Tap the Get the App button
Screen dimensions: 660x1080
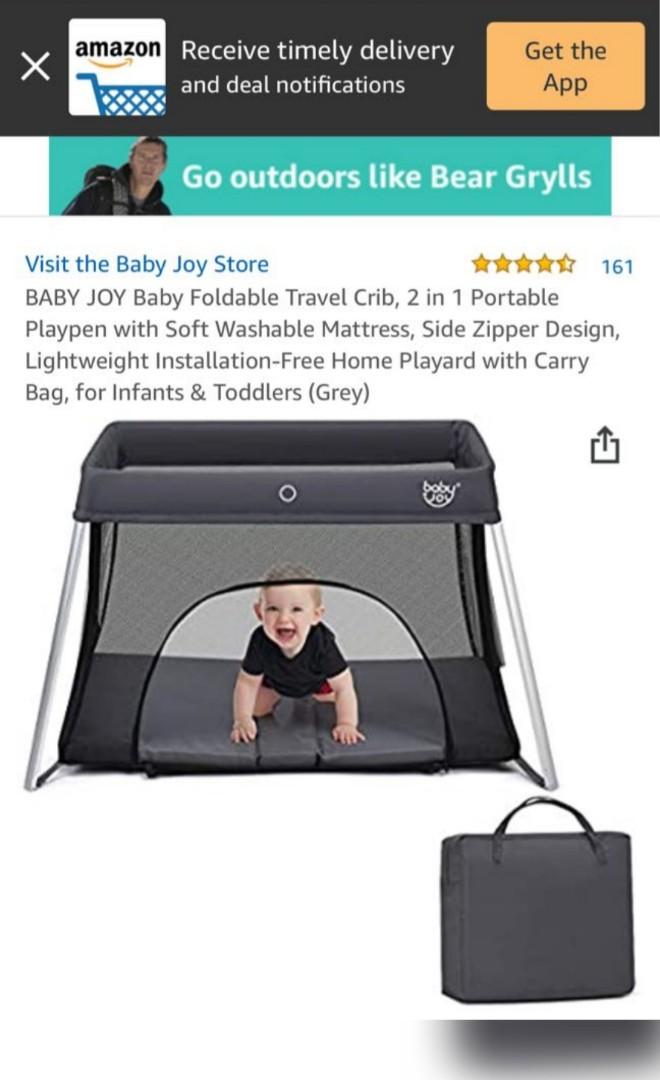(x=565, y=66)
